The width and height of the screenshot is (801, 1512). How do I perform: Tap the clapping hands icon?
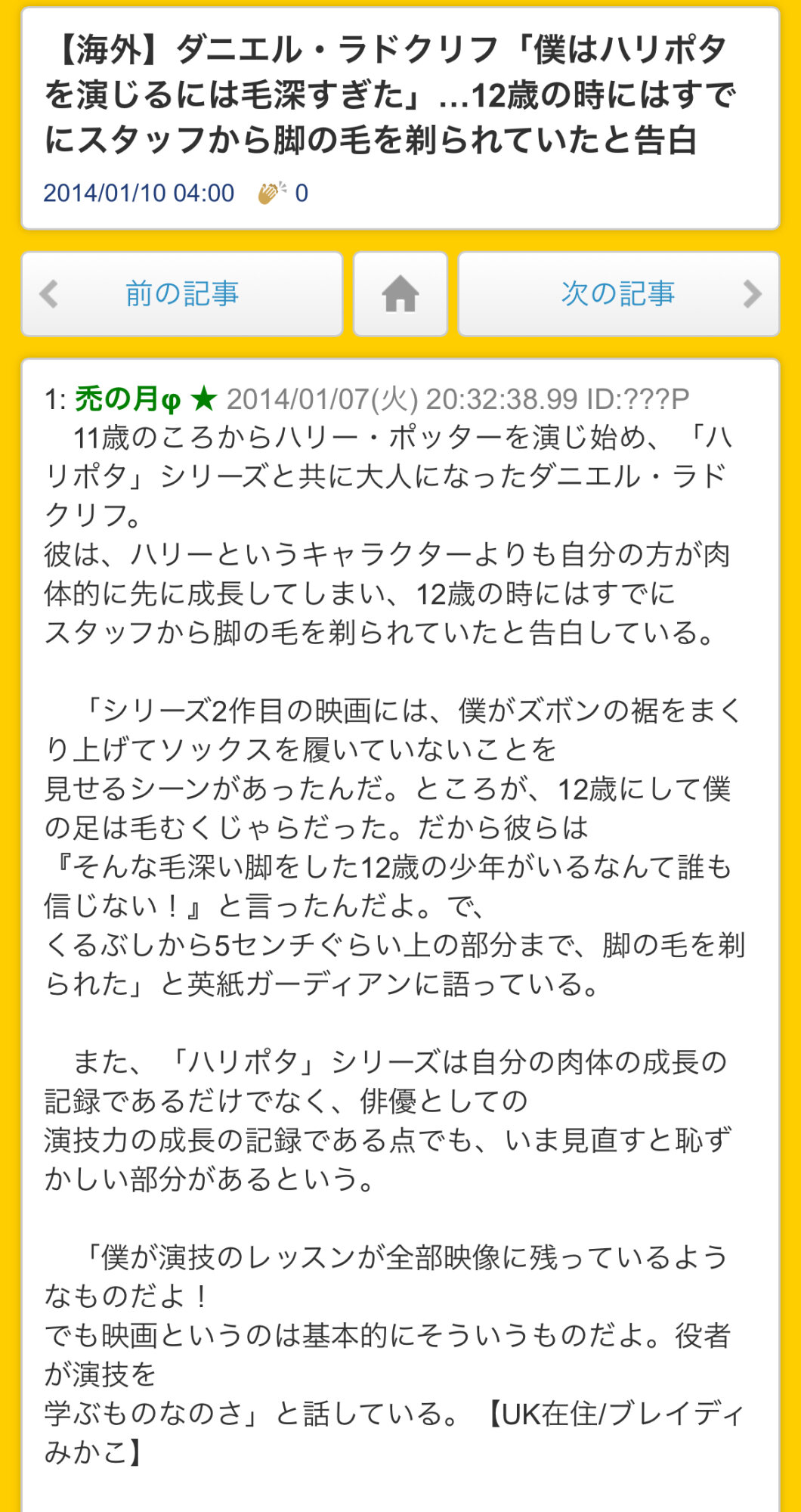coord(272,193)
